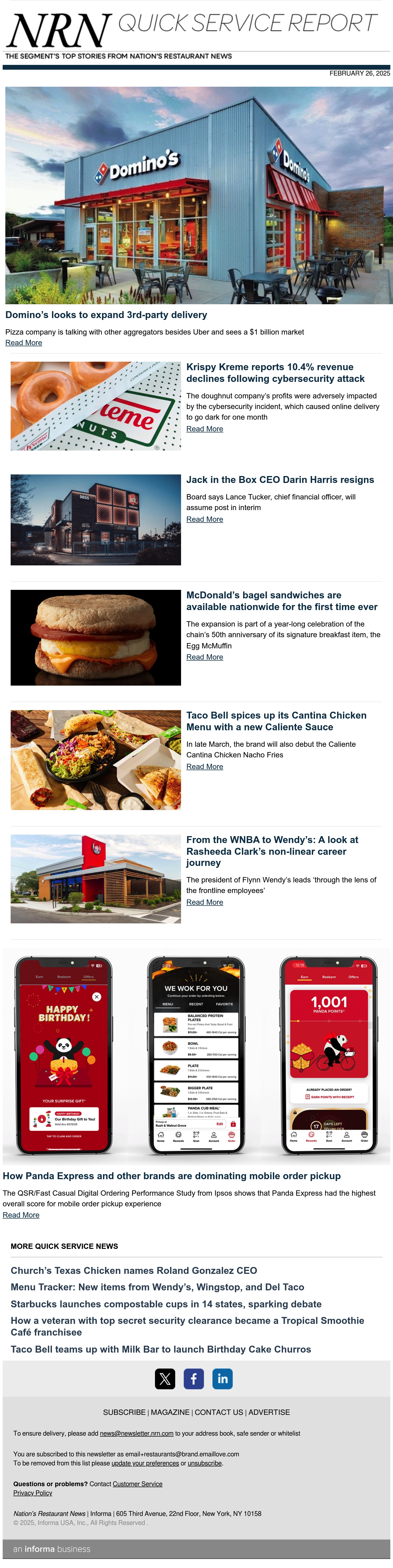Tap Read More under Jack in the Box story
Image resolution: width=393 pixels, height=1568 pixels.
pyautogui.click(x=205, y=519)
